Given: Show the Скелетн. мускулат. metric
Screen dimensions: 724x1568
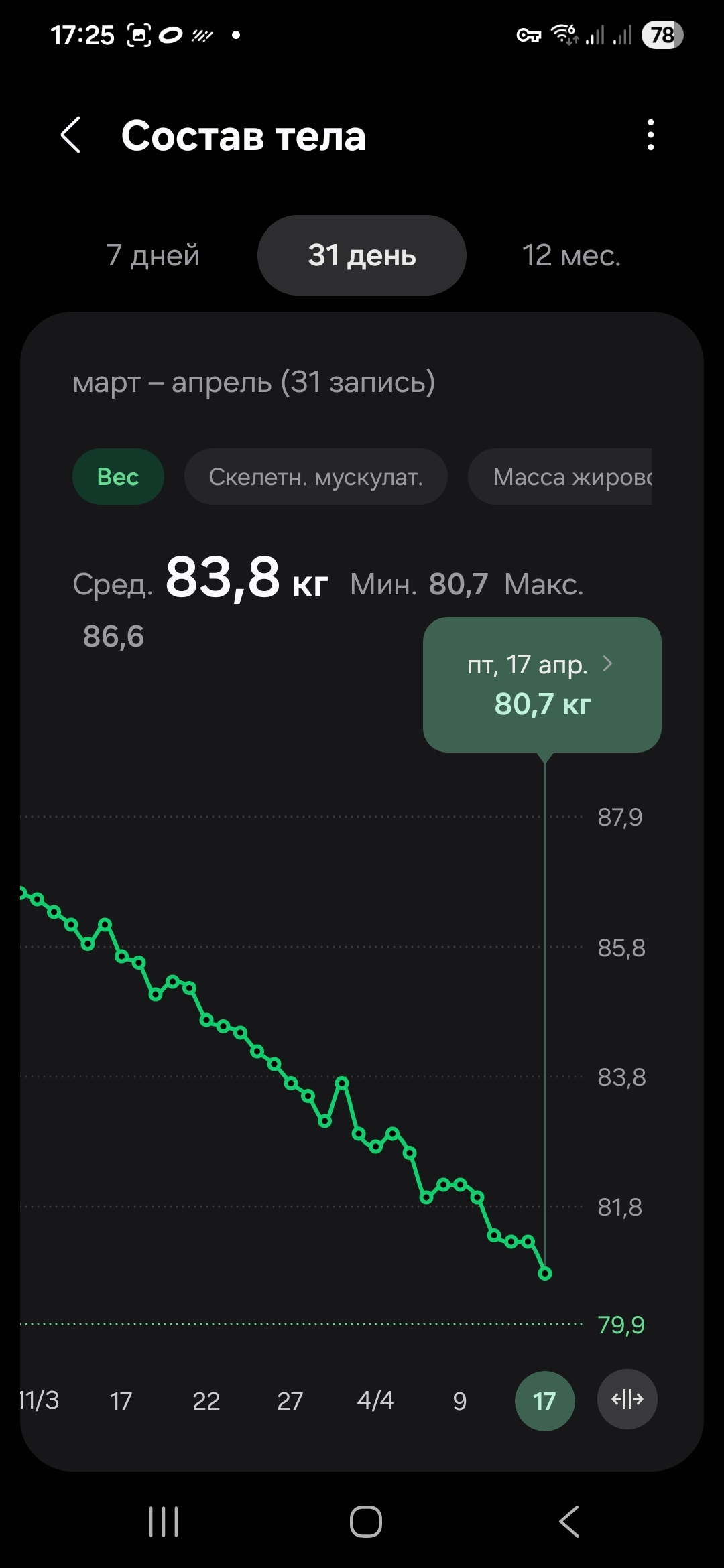Looking at the screenshot, I should tap(316, 476).
